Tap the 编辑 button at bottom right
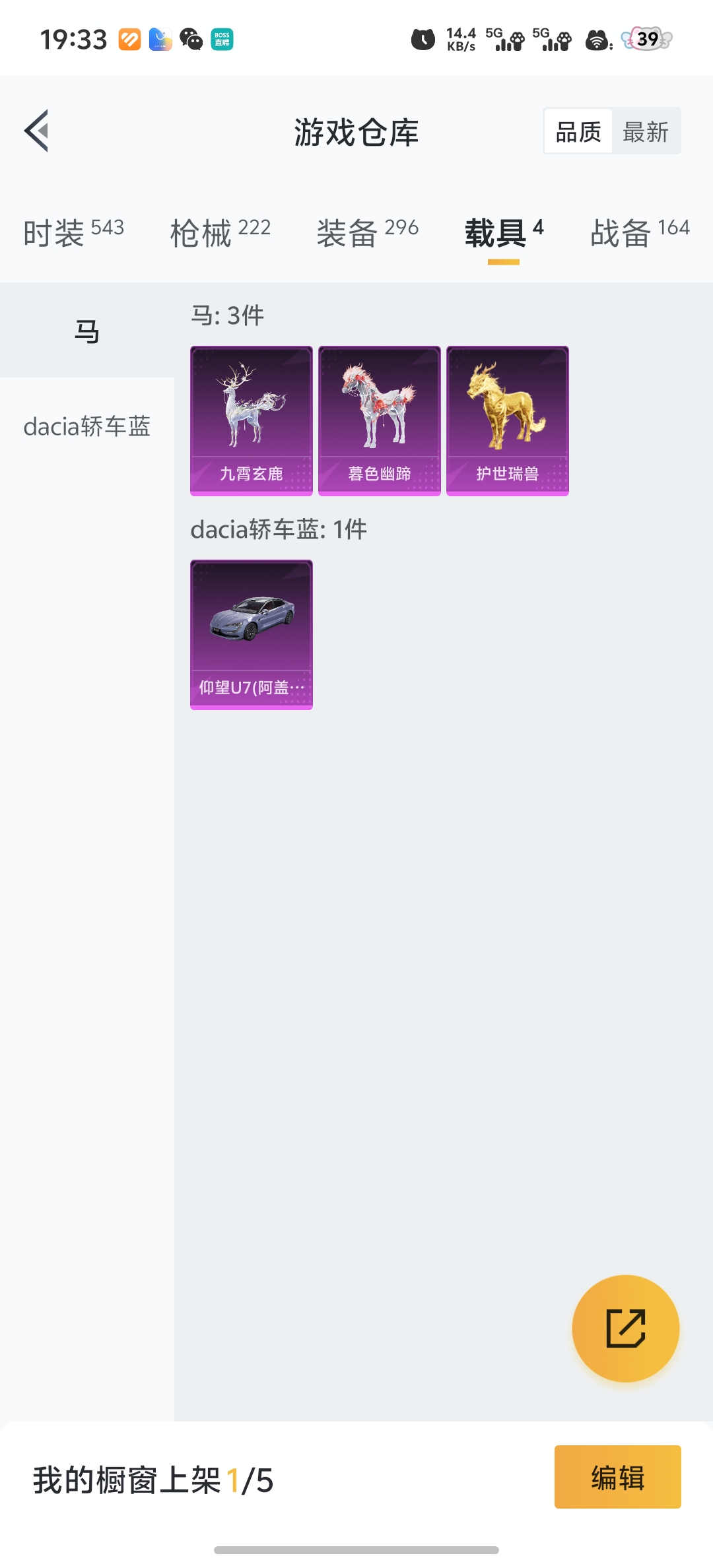 click(x=617, y=1477)
